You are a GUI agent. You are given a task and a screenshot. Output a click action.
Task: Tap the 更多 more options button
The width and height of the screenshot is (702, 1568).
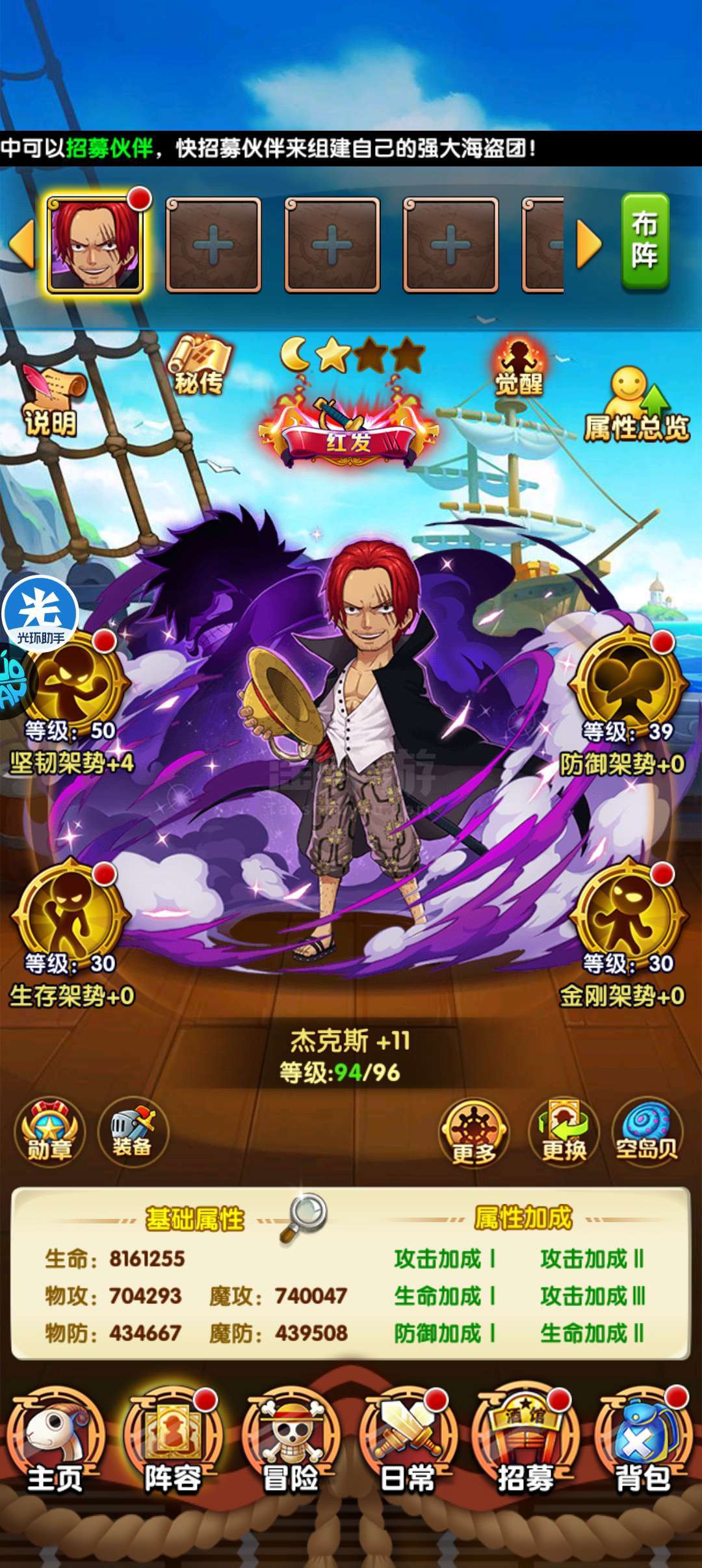click(x=474, y=1132)
